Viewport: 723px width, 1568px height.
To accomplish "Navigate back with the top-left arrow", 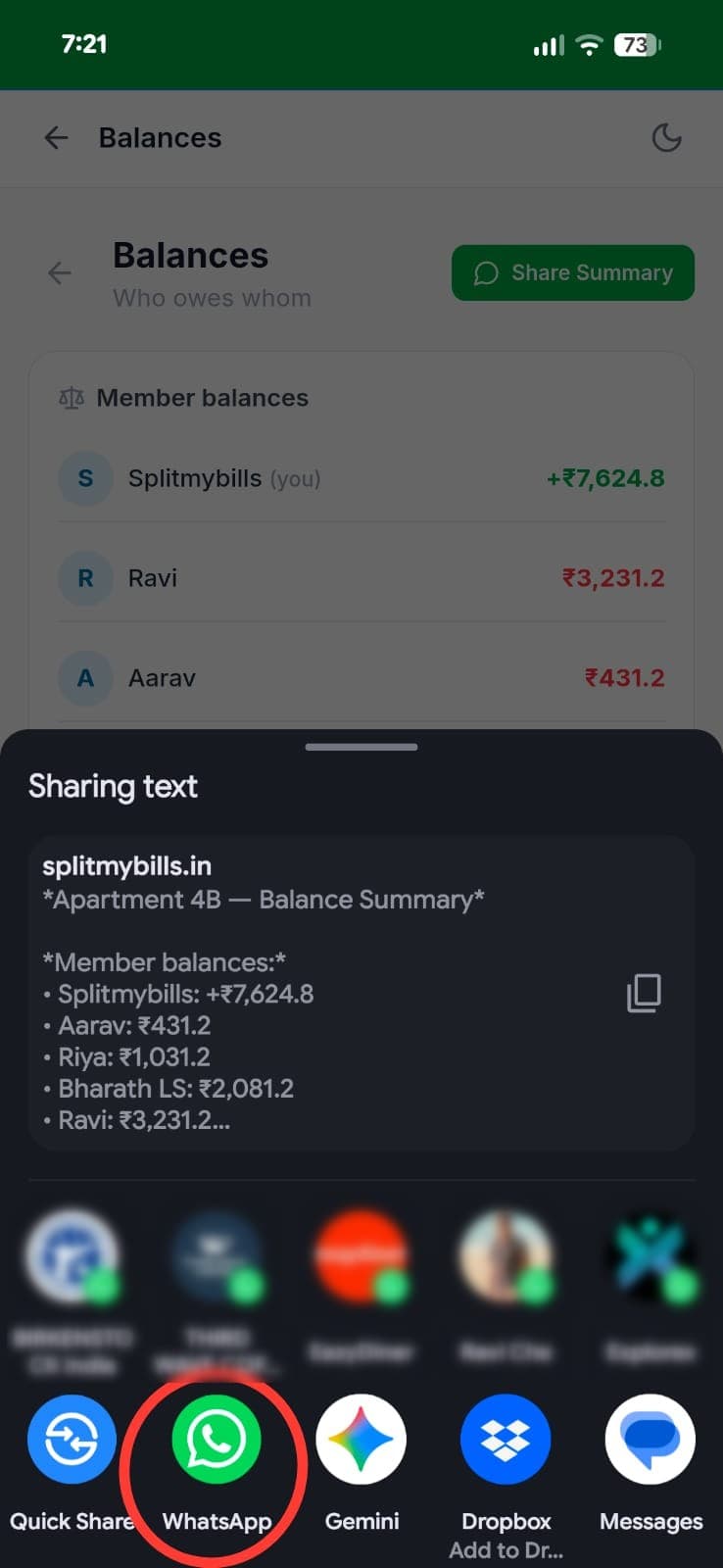I will click(x=57, y=137).
